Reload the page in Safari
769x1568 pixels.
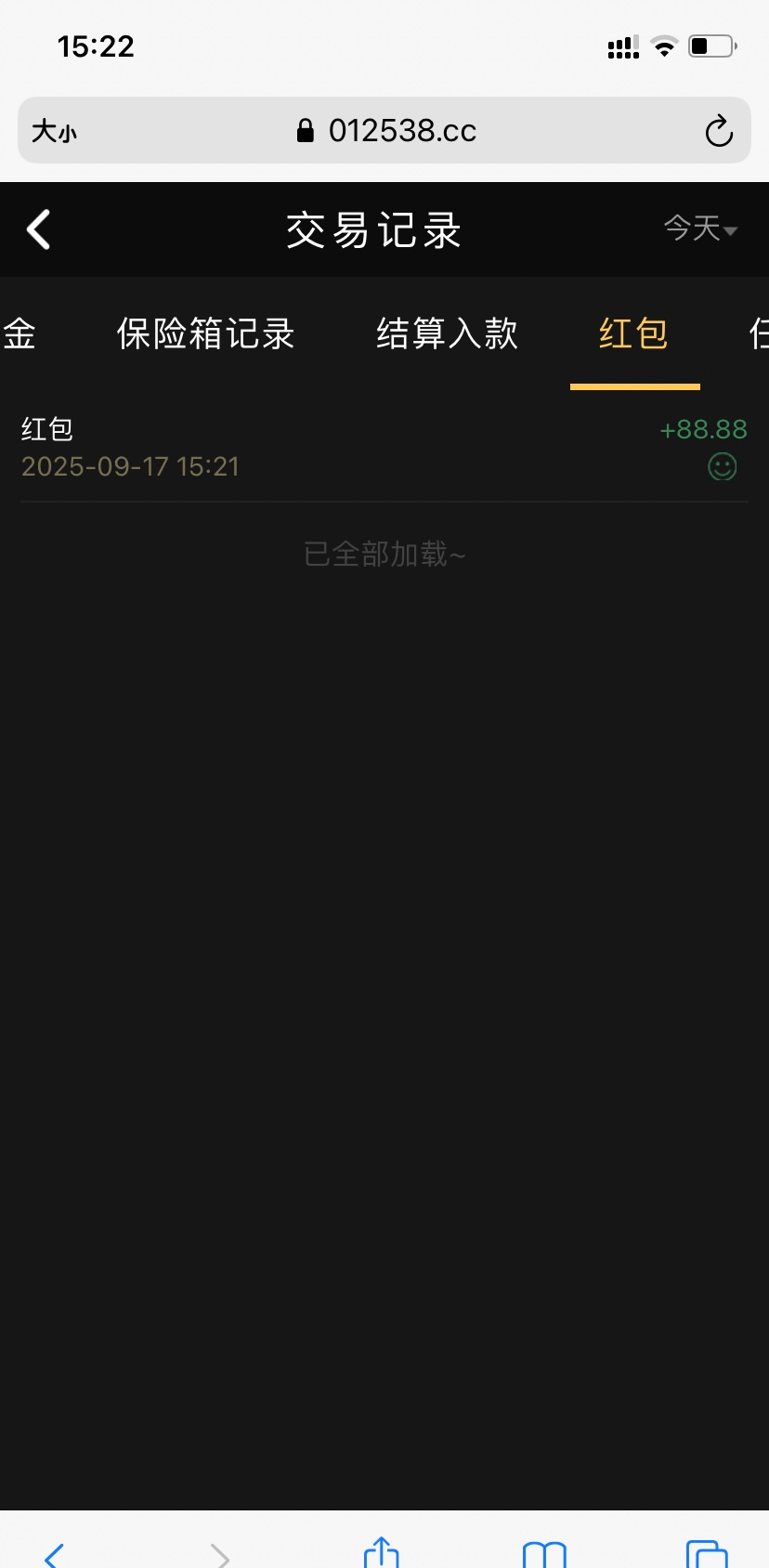(x=718, y=131)
